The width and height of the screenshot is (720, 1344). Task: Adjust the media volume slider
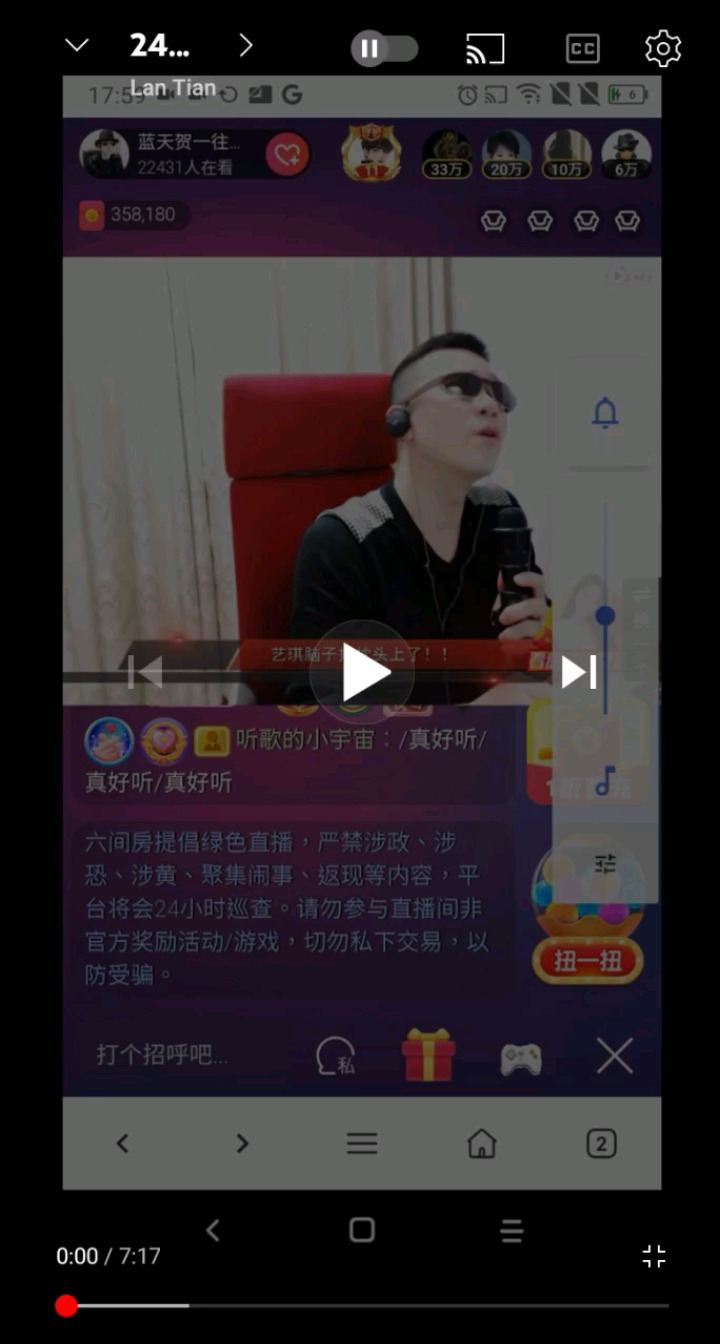click(x=605, y=615)
